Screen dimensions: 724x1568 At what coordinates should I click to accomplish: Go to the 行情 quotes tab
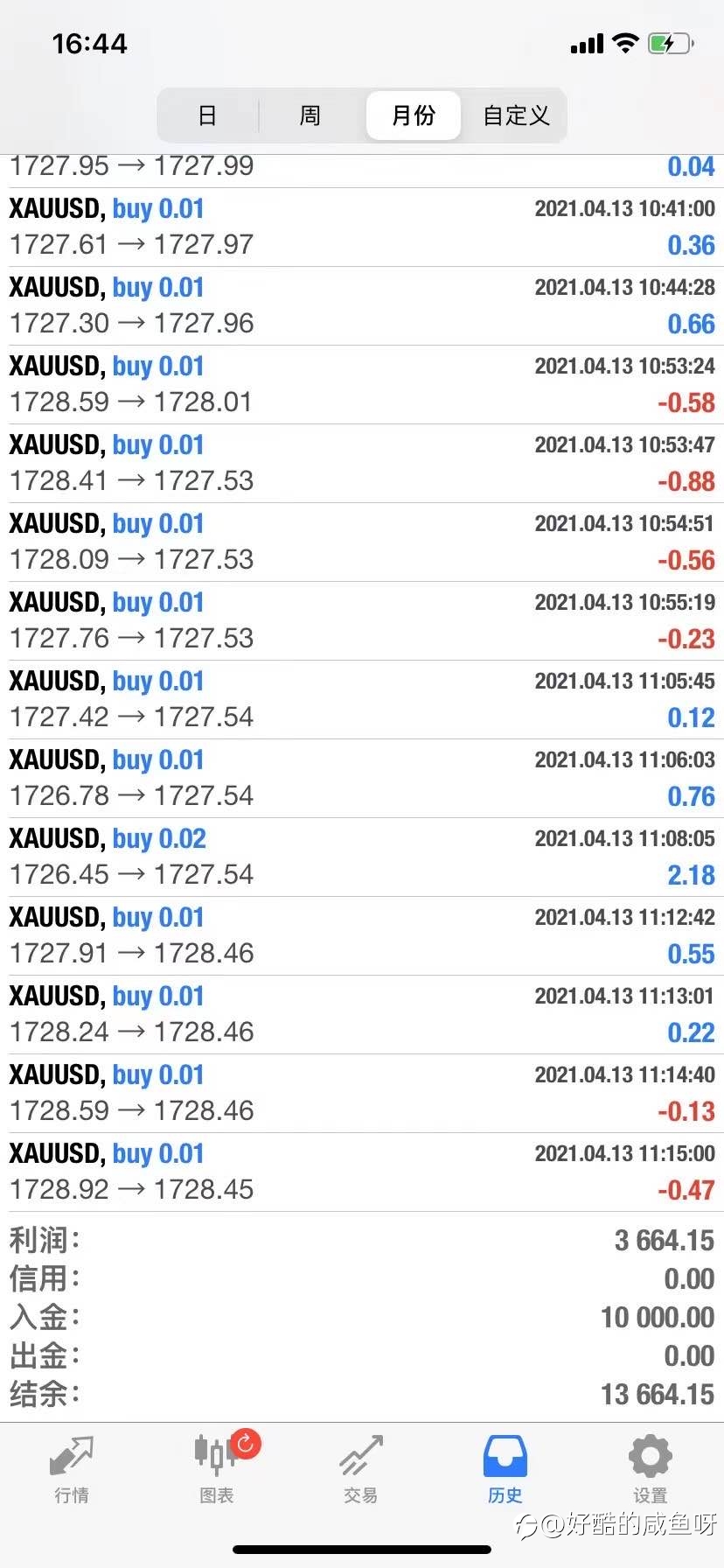[72, 1470]
